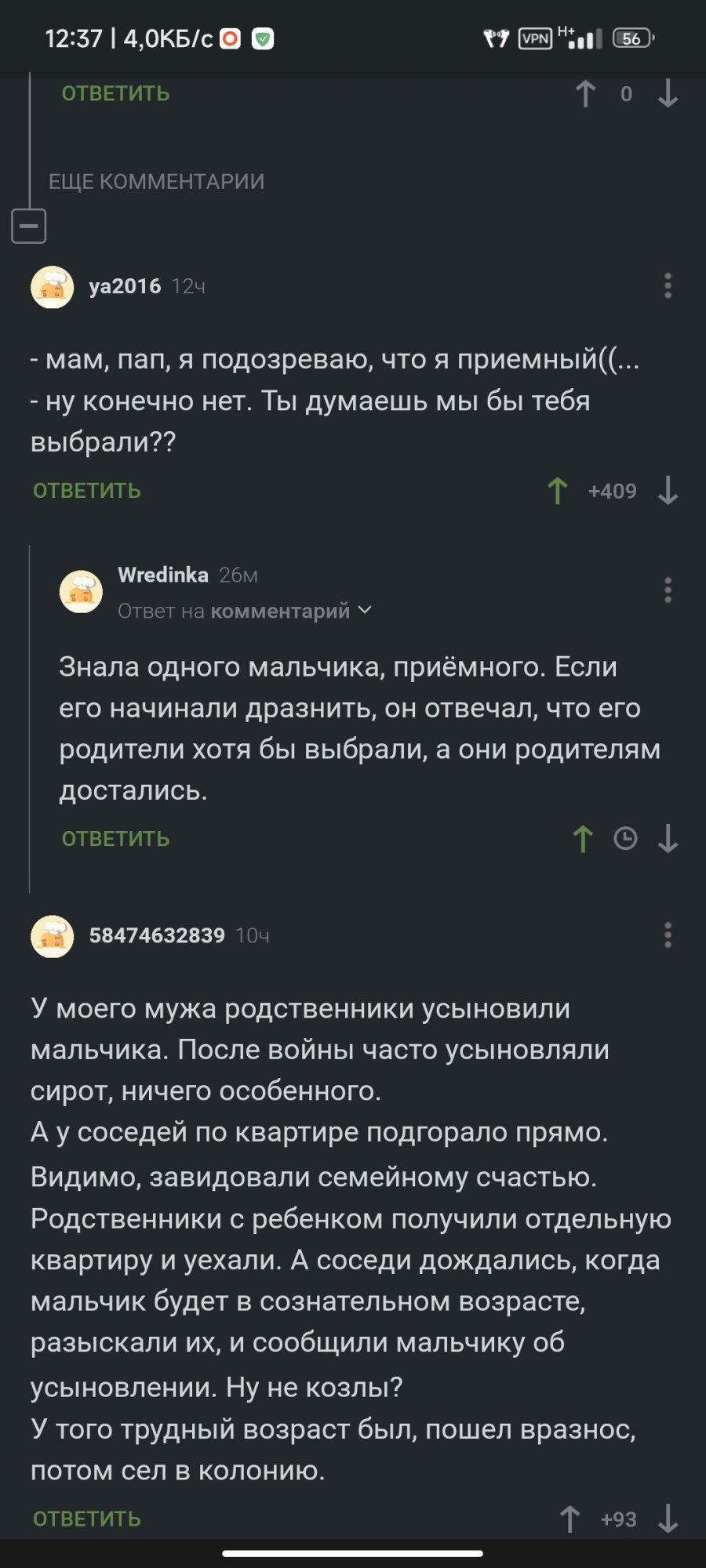Load more comments via ЕЩЕ КОММЕНТАРИИ

pos(156,182)
